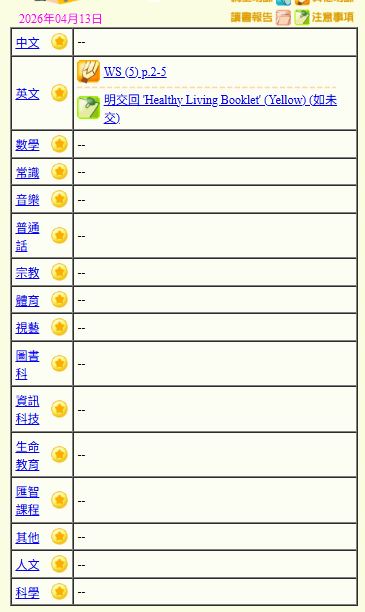365x612 pixels.
Task: Open the 科學 subject link
Action: click(27, 592)
